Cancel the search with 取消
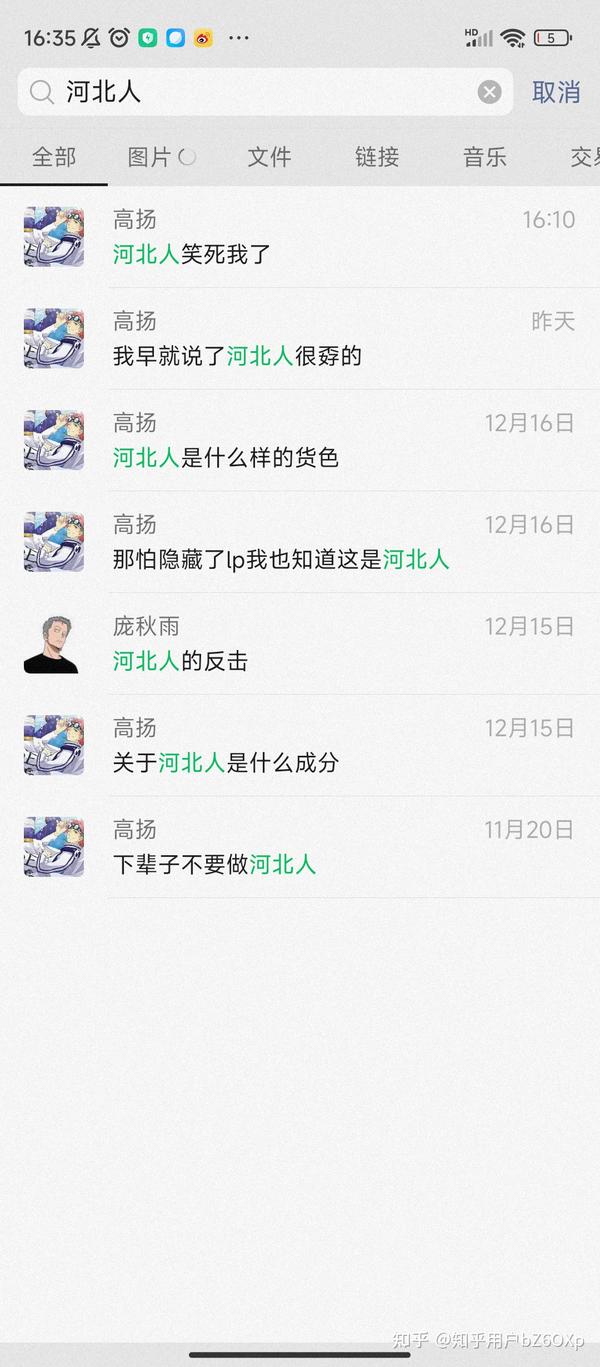Screen dimensions: 600x1367 [x=556, y=92]
